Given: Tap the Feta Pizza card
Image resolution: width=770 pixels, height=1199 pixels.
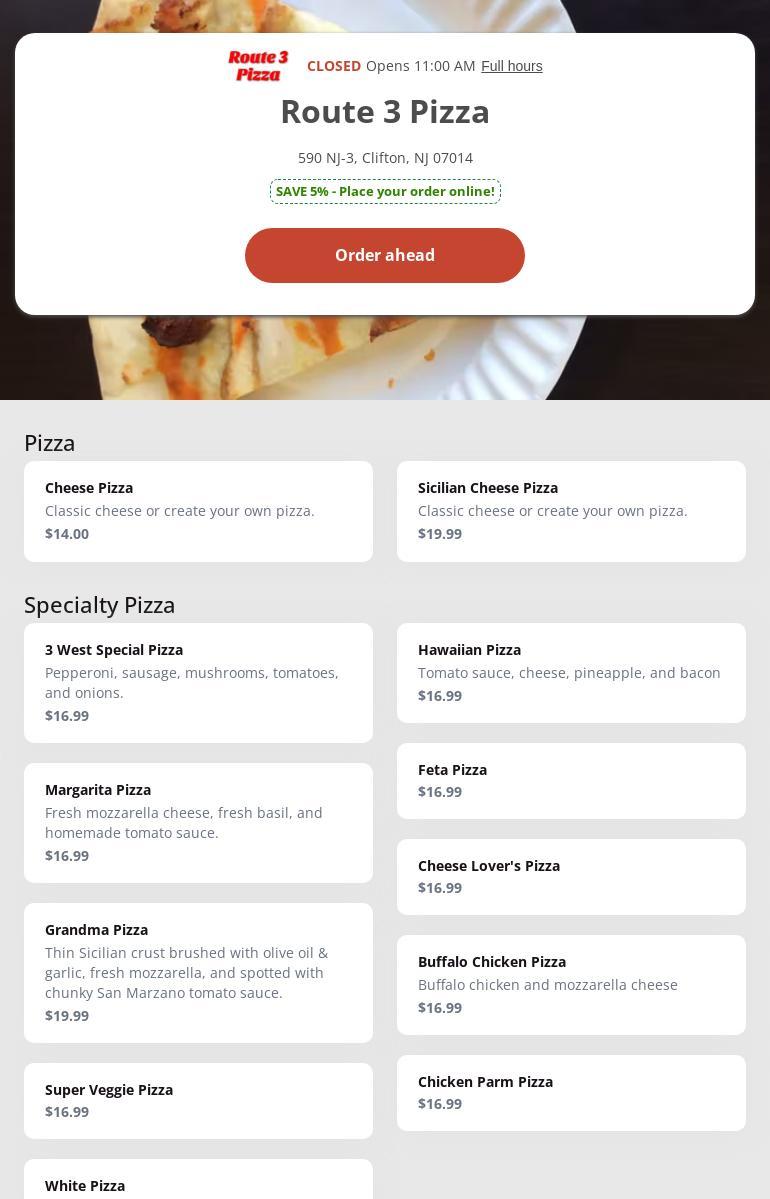Looking at the screenshot, I should 571,781.
